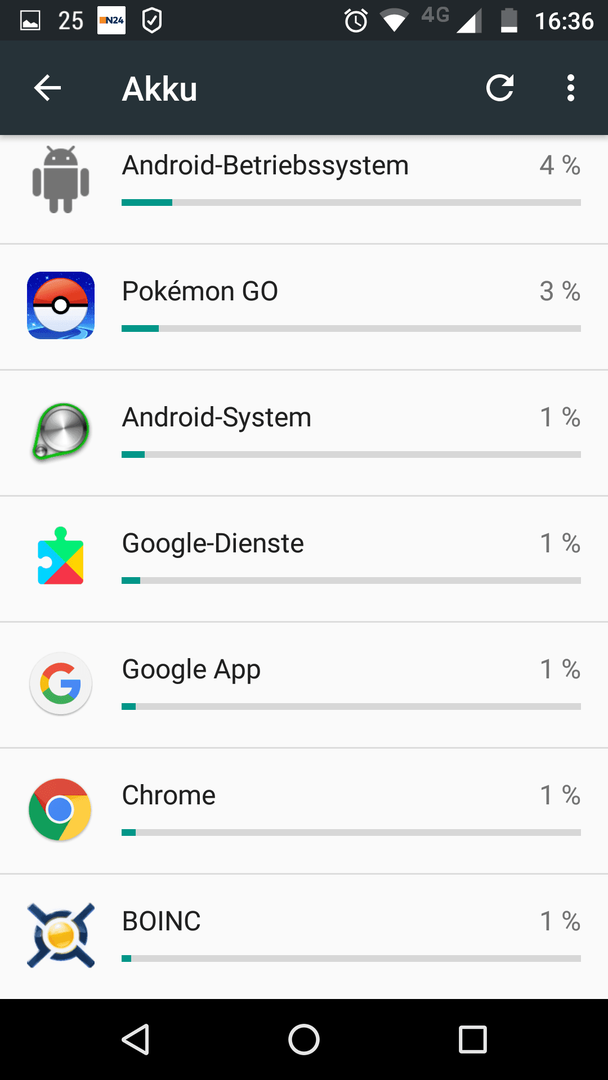Screen dimensions: 608x1080
Task: View Android-System battery details
Action: point(304,433)
